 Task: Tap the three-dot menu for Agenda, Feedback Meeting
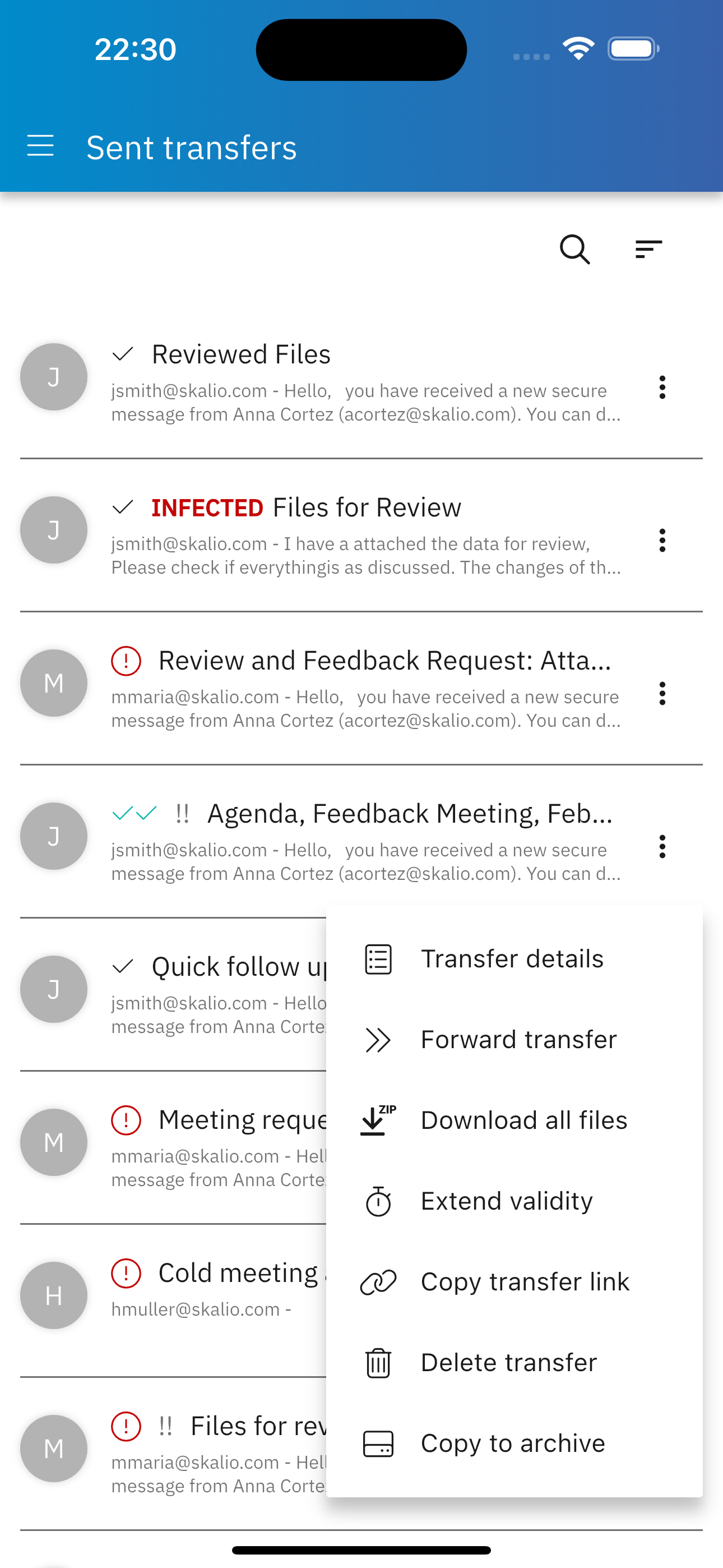click(662, 847)
